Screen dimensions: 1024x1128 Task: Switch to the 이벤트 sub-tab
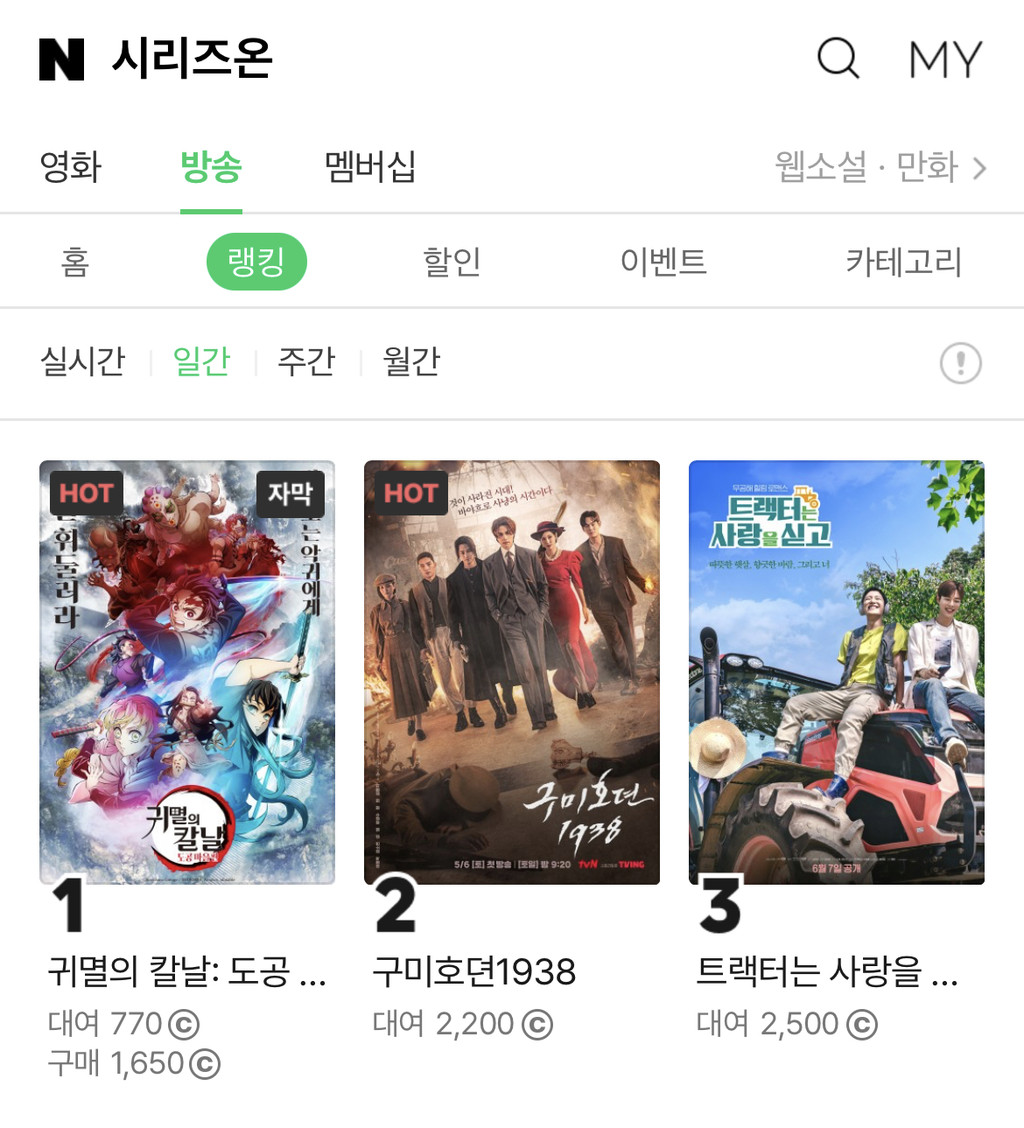coord(663,261)
